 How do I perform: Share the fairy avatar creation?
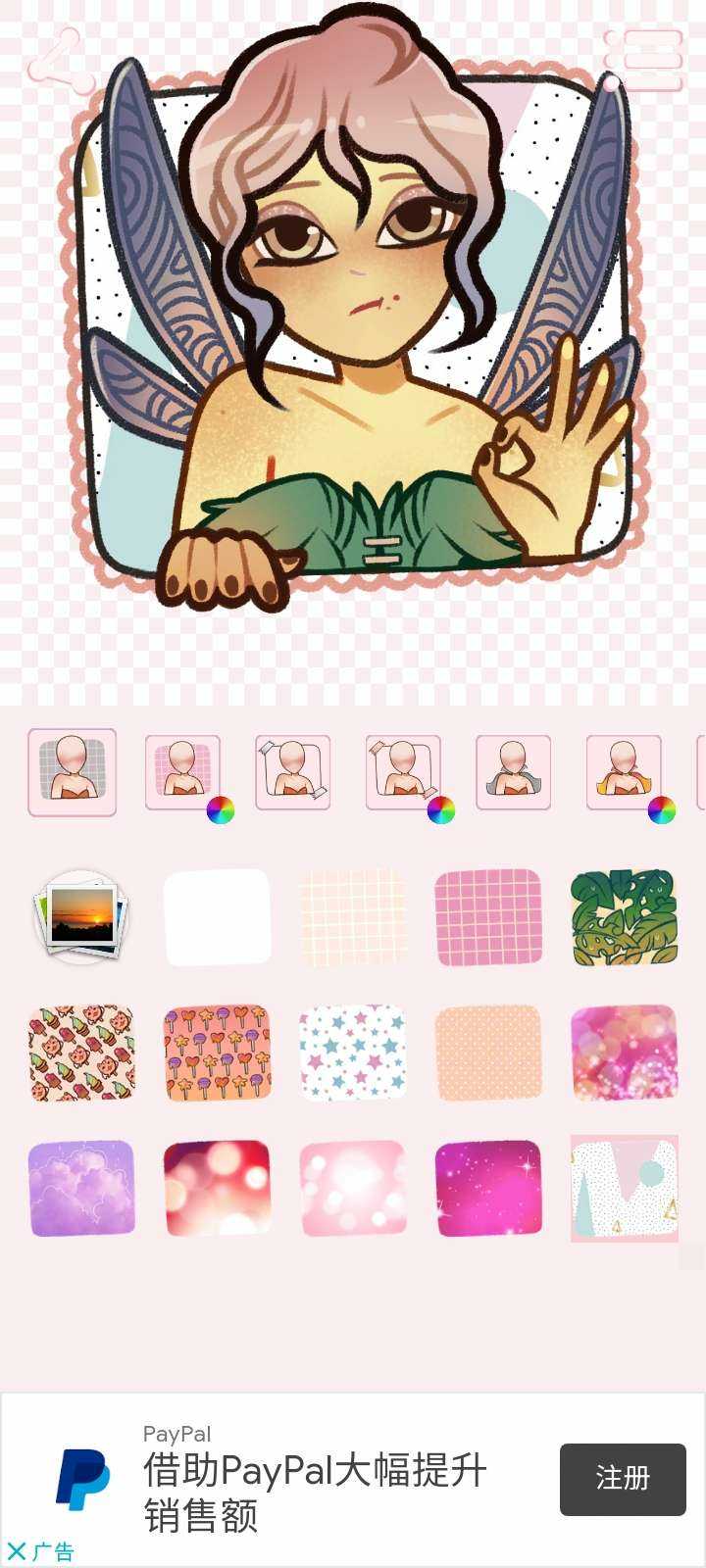59,61
